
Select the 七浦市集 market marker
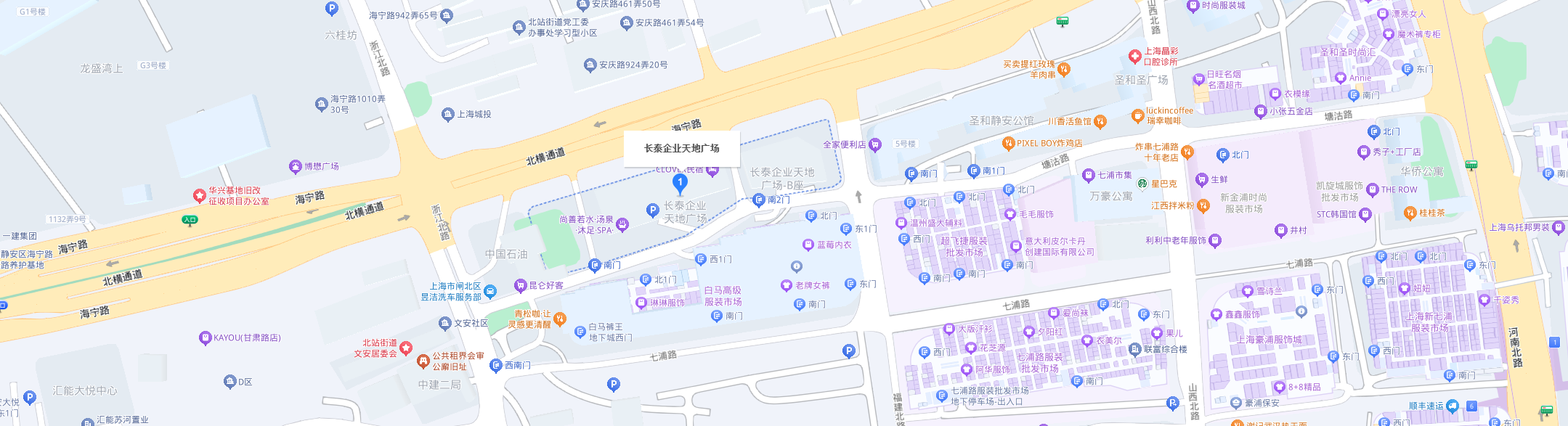tap(1088, 175)
